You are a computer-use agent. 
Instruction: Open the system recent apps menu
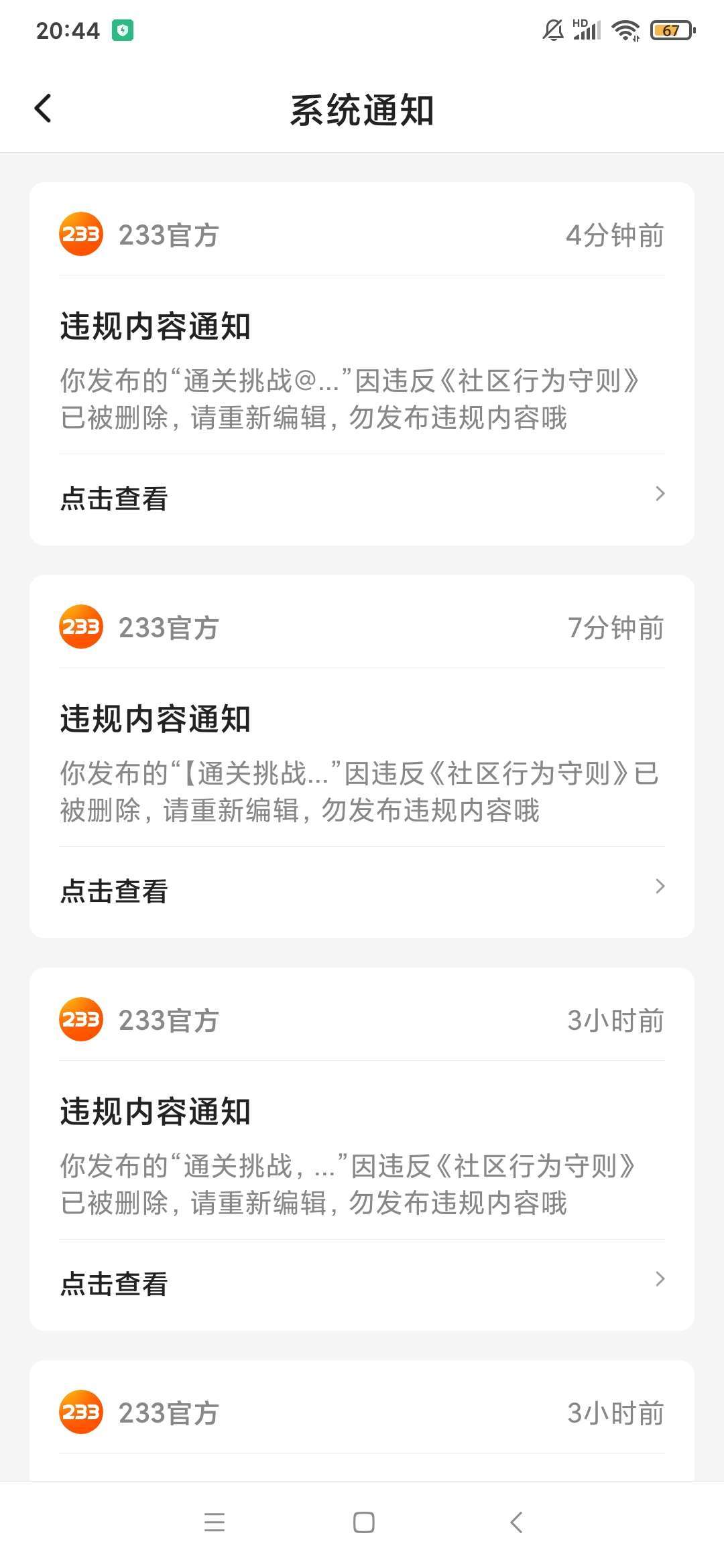click(215, 1522)
